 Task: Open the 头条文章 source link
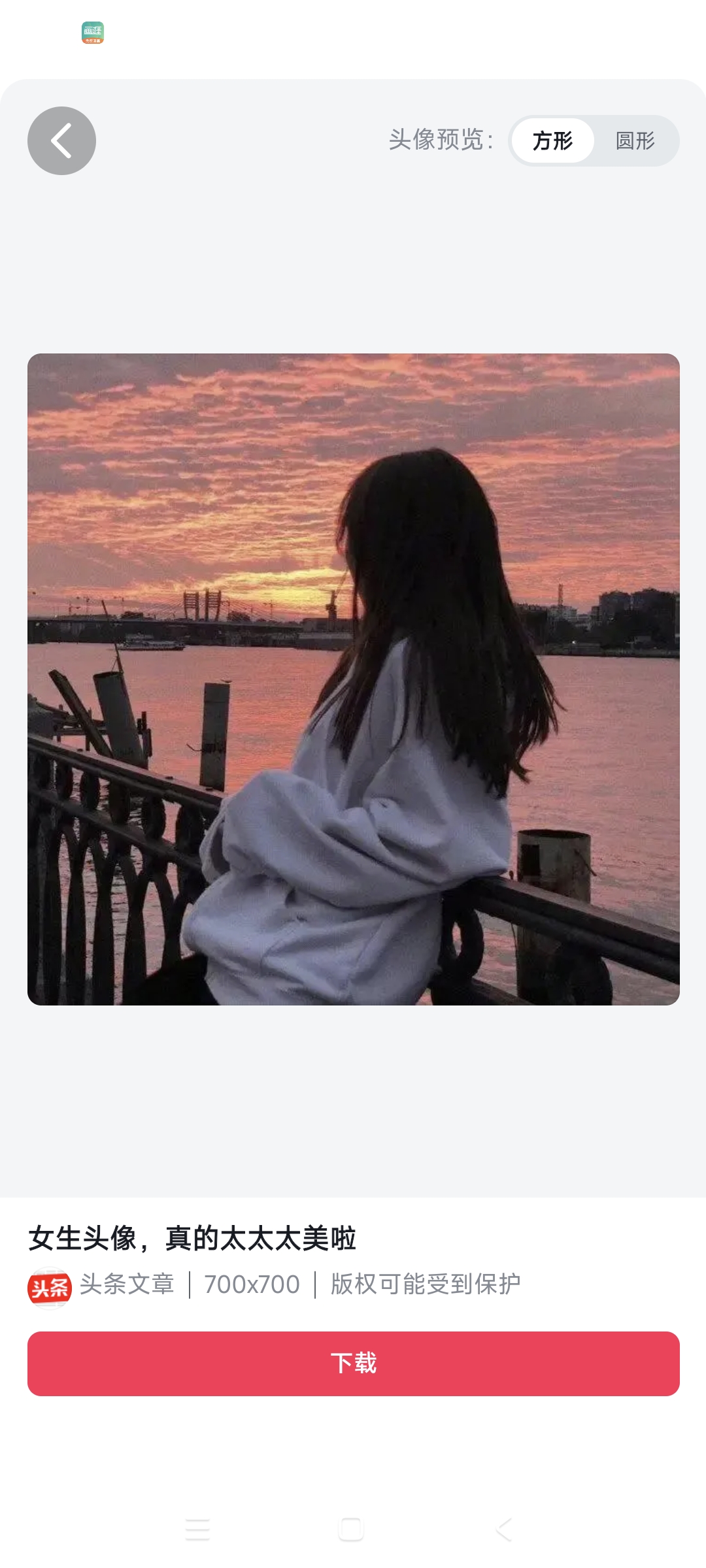tap(127, 1284)
